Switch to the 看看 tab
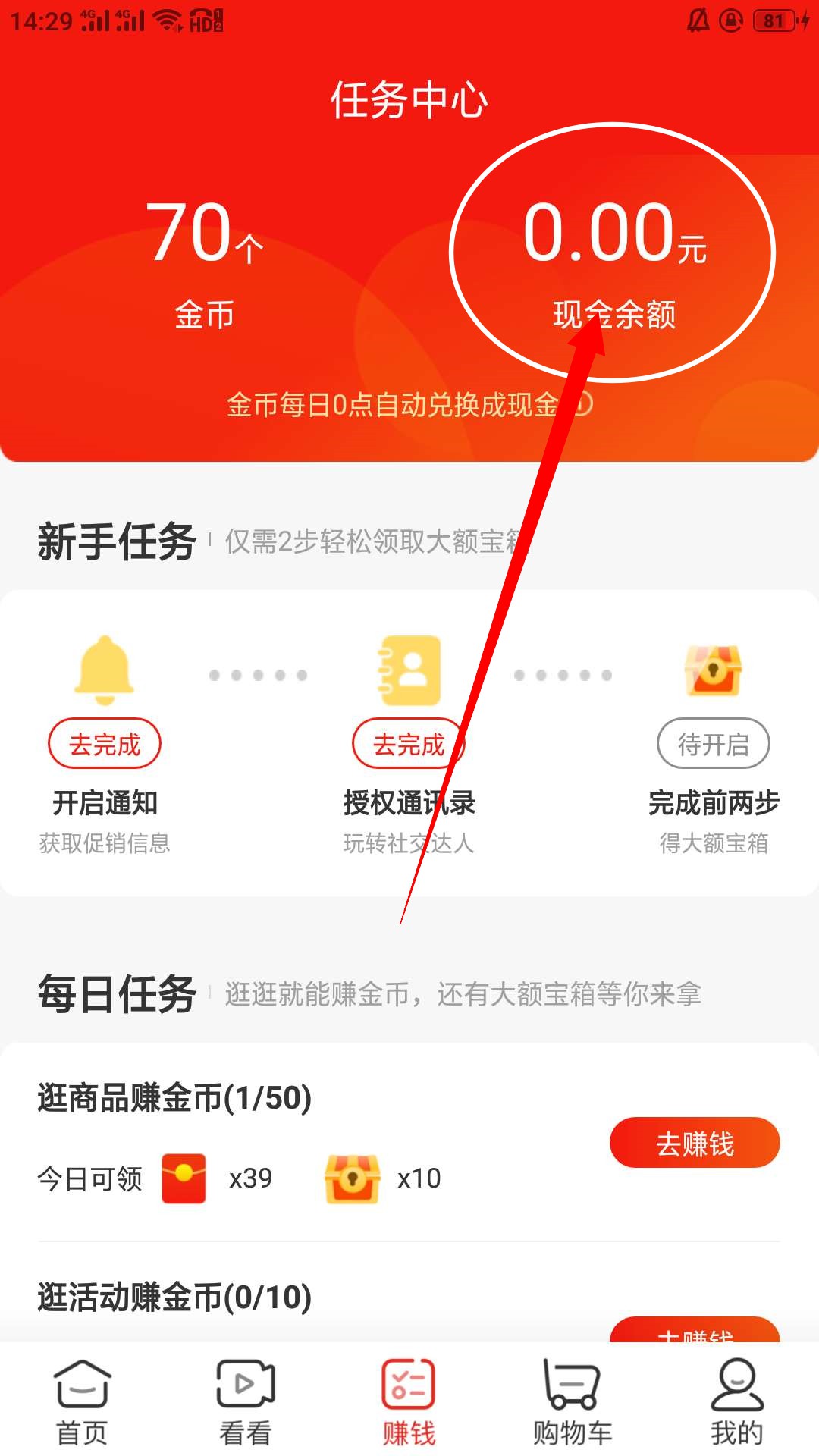The height and width of the screenshot is (1456, 819). pyautogui.click(x=246, y=1403)
